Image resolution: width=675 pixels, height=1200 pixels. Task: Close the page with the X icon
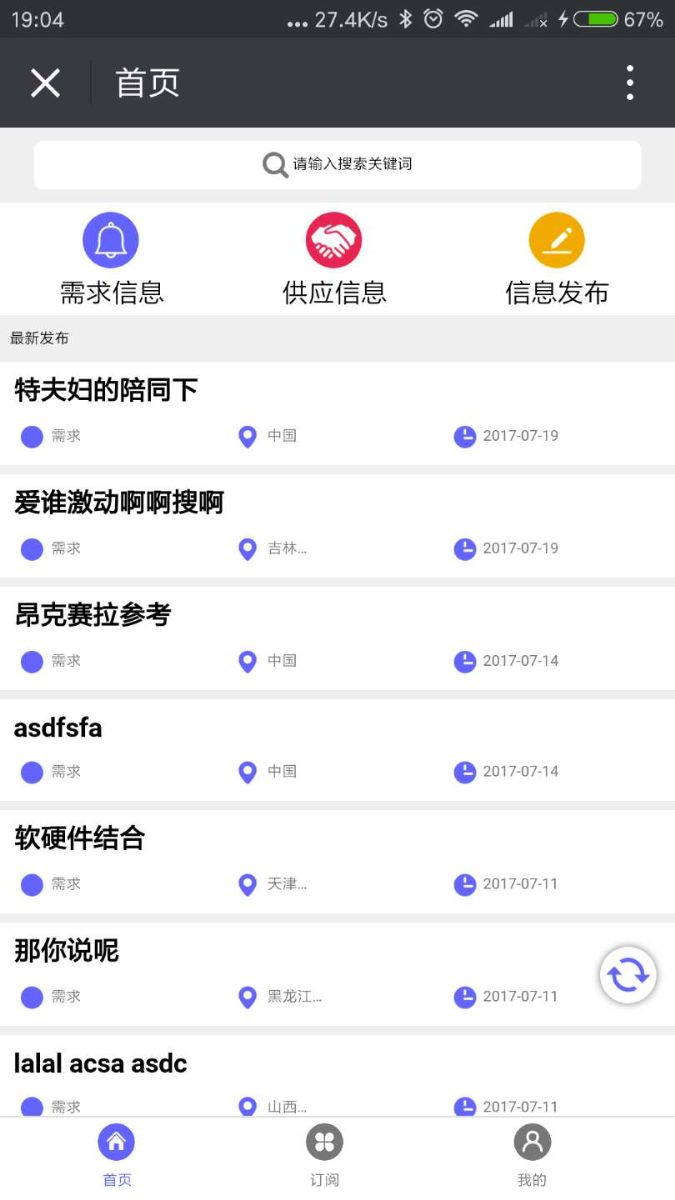[x=45, y=83]
